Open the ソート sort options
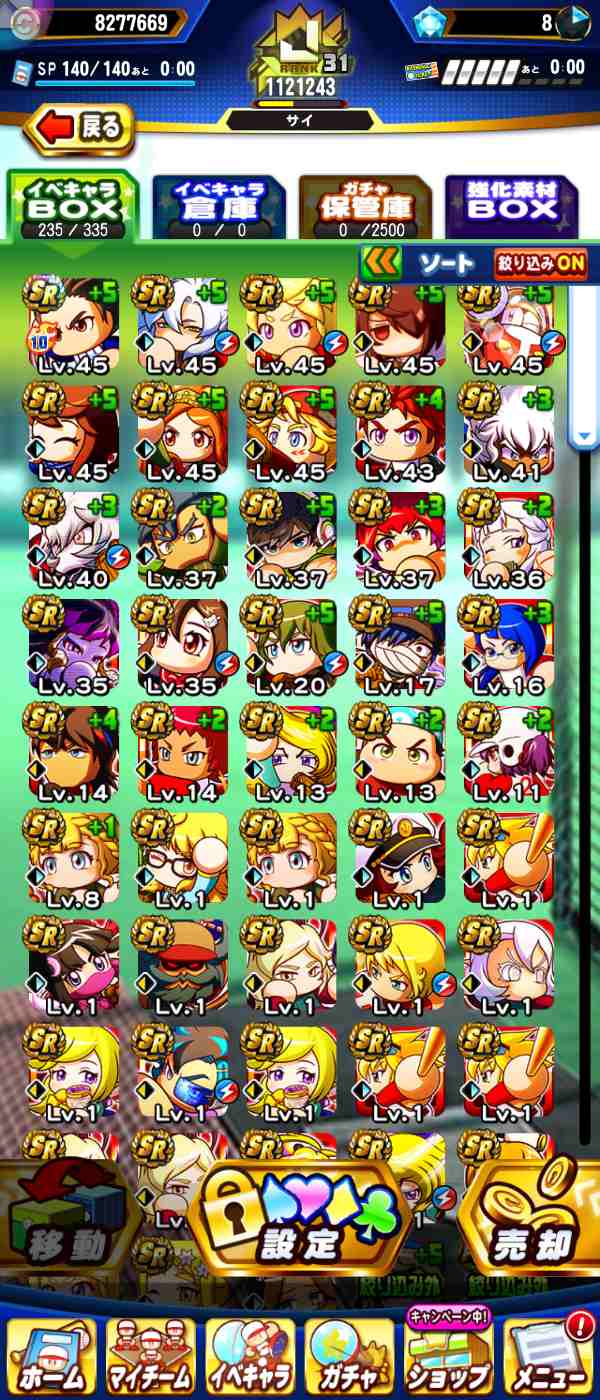The height and width of the screenshot is (1400, 600). pyautogui.click(x=446, y=264)
